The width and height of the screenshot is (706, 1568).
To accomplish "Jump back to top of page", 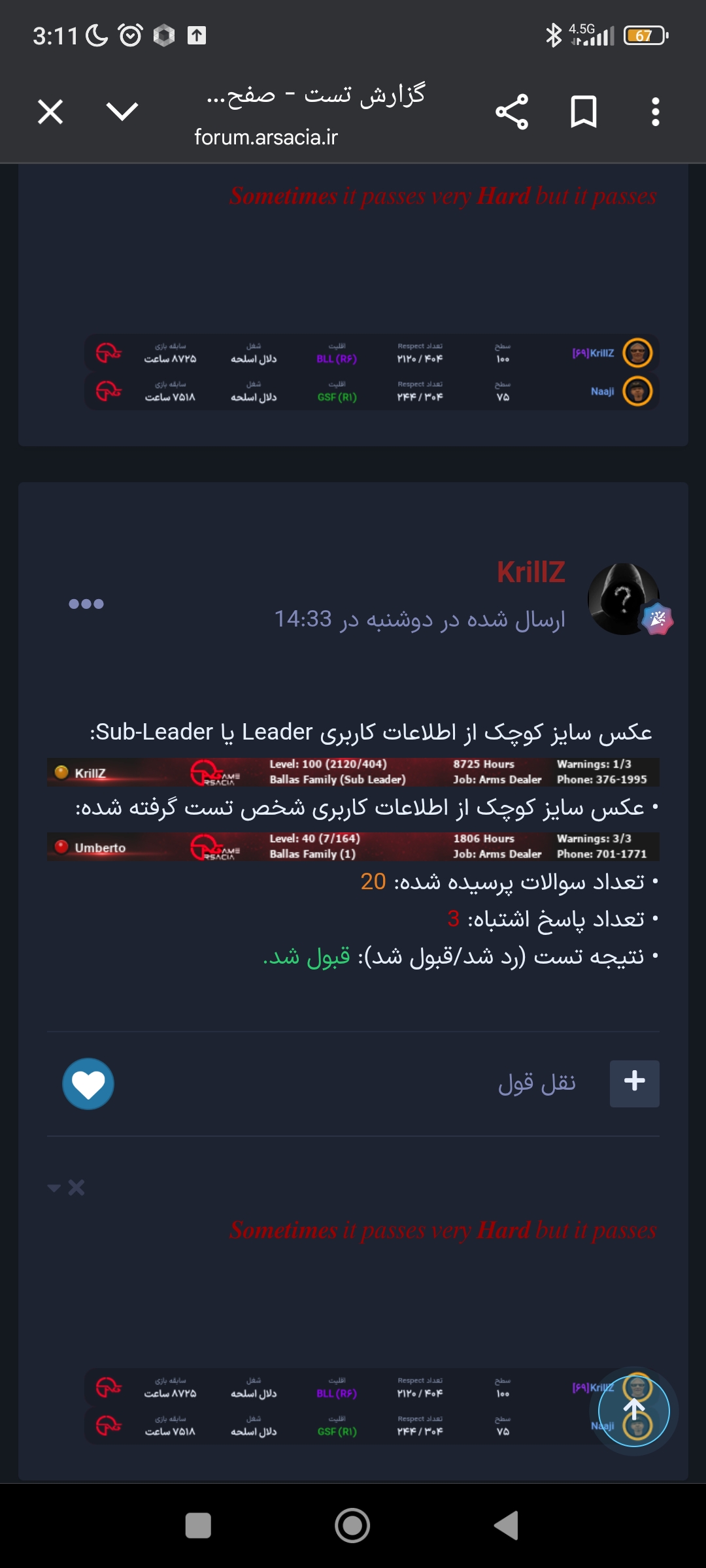I will tap(634, 1411).
